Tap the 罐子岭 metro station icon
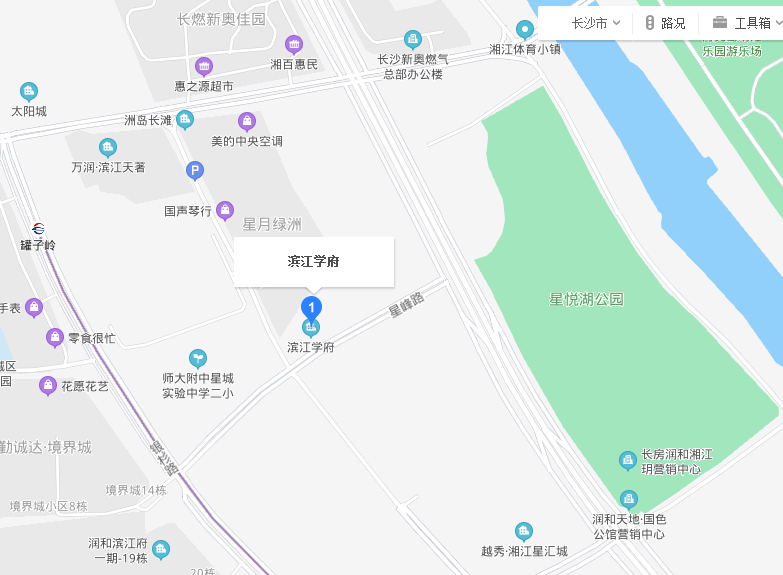Screen dimensions: 783x575 38,229
